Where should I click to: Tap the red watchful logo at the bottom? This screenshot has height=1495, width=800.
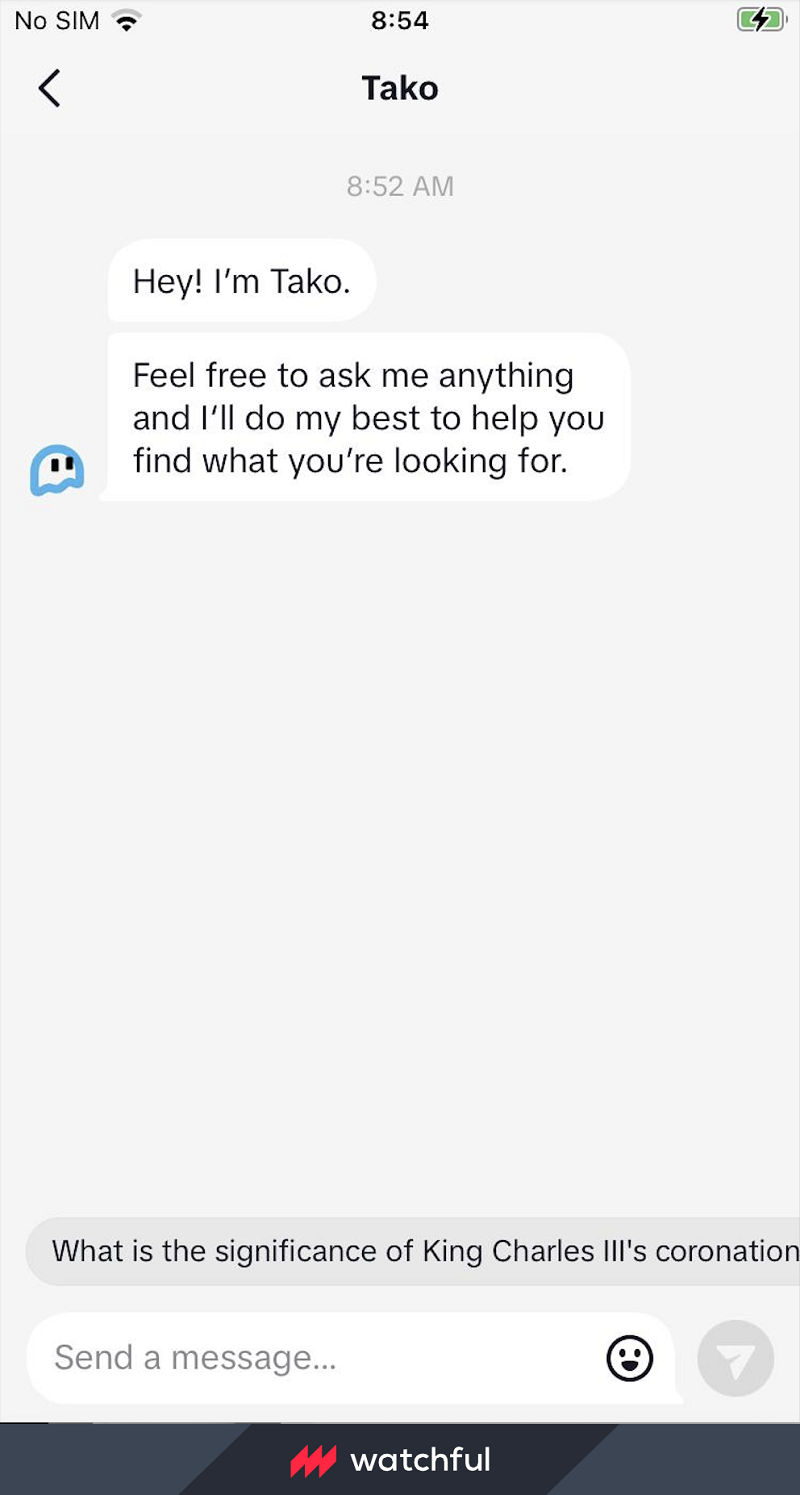tap(311, 1460)
